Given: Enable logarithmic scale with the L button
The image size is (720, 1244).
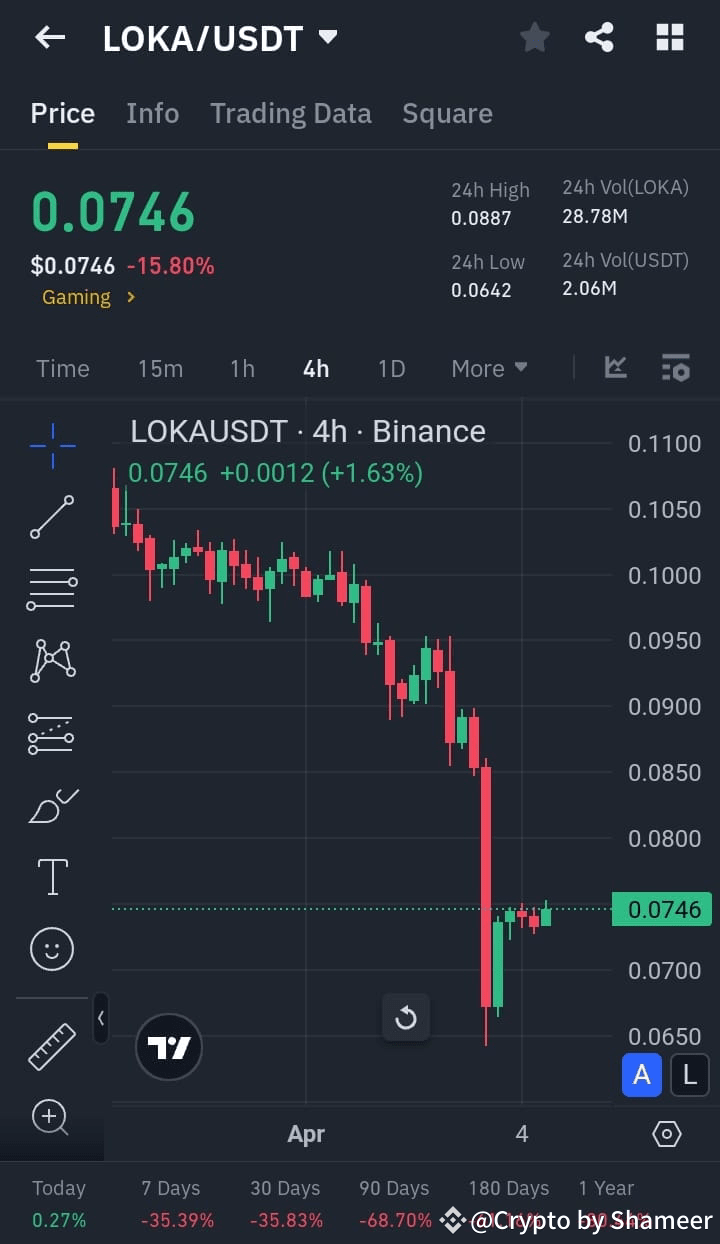Looking at the screenshot, I should pyautogui.click(x=689, y=1075).
